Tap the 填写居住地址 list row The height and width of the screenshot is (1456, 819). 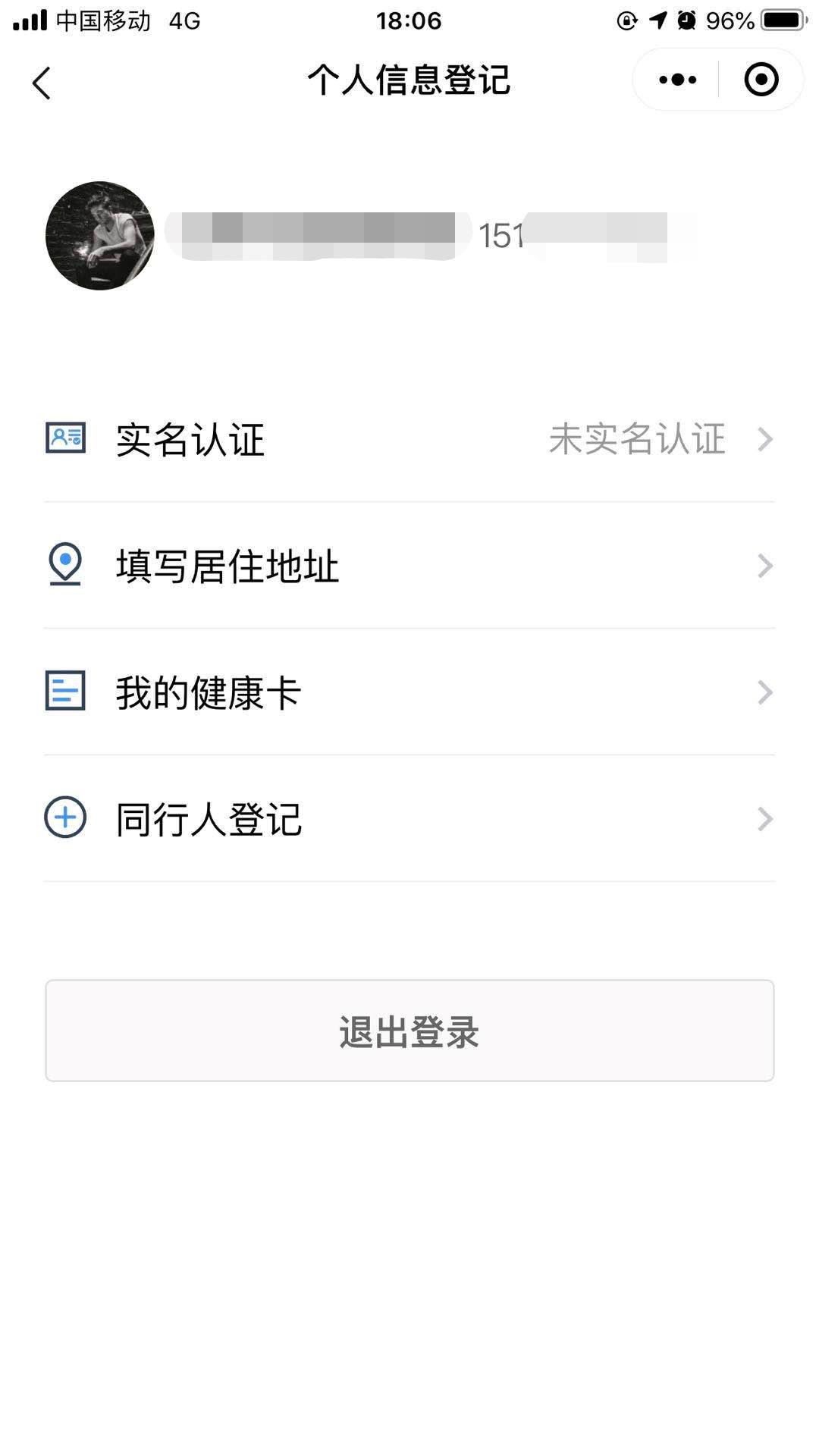coord(226,565)
